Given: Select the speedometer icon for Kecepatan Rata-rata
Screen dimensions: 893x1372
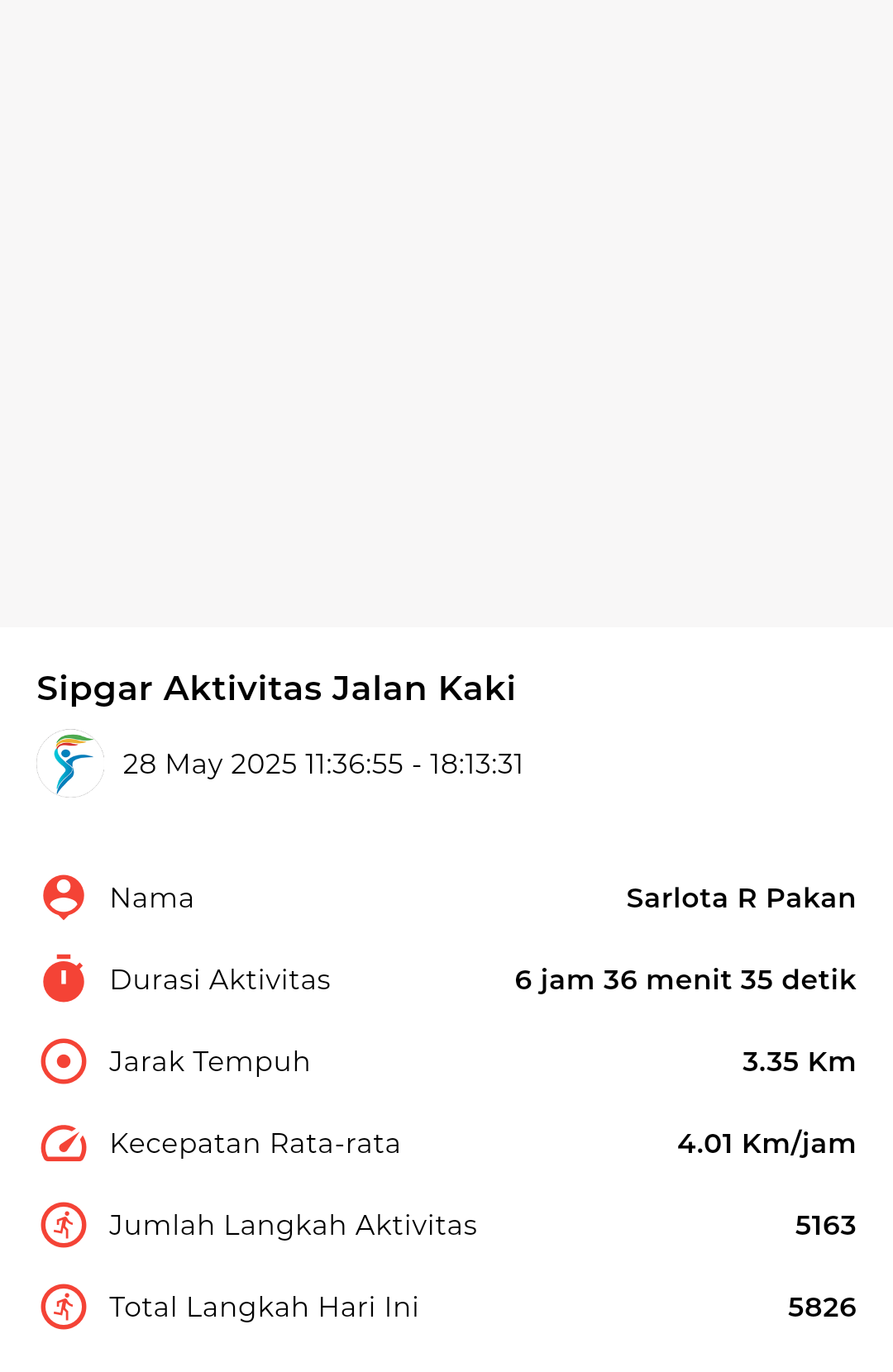Looking at the screenshot, I should point(62,1143).
